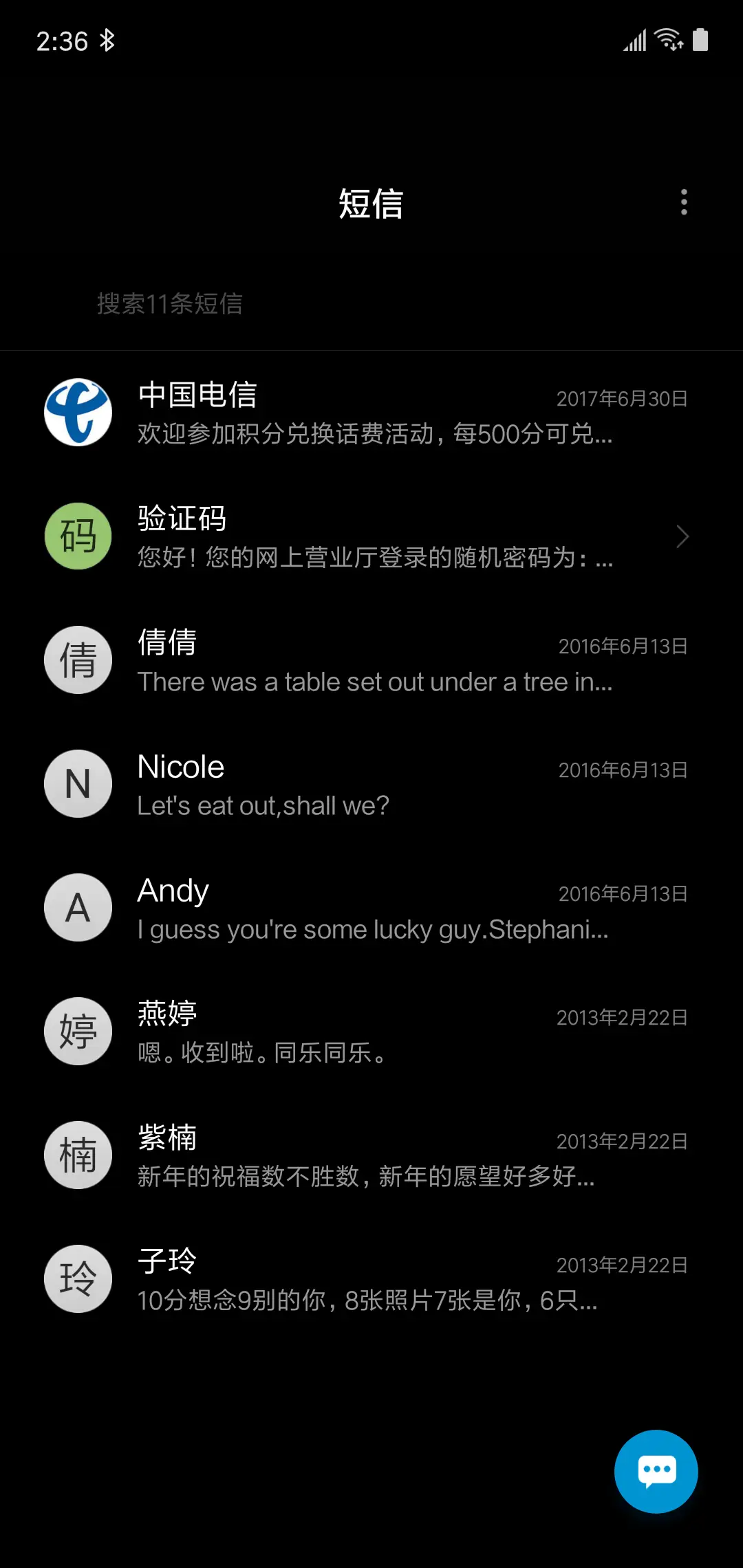The image size is (743, 1568).
Task: Tap the 婷 avatar of 燕婷
Action: [78, 1032]
